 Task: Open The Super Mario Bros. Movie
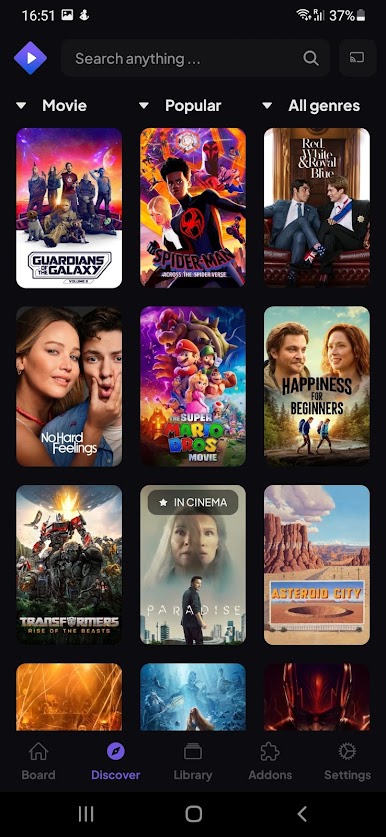coord(193,386)
